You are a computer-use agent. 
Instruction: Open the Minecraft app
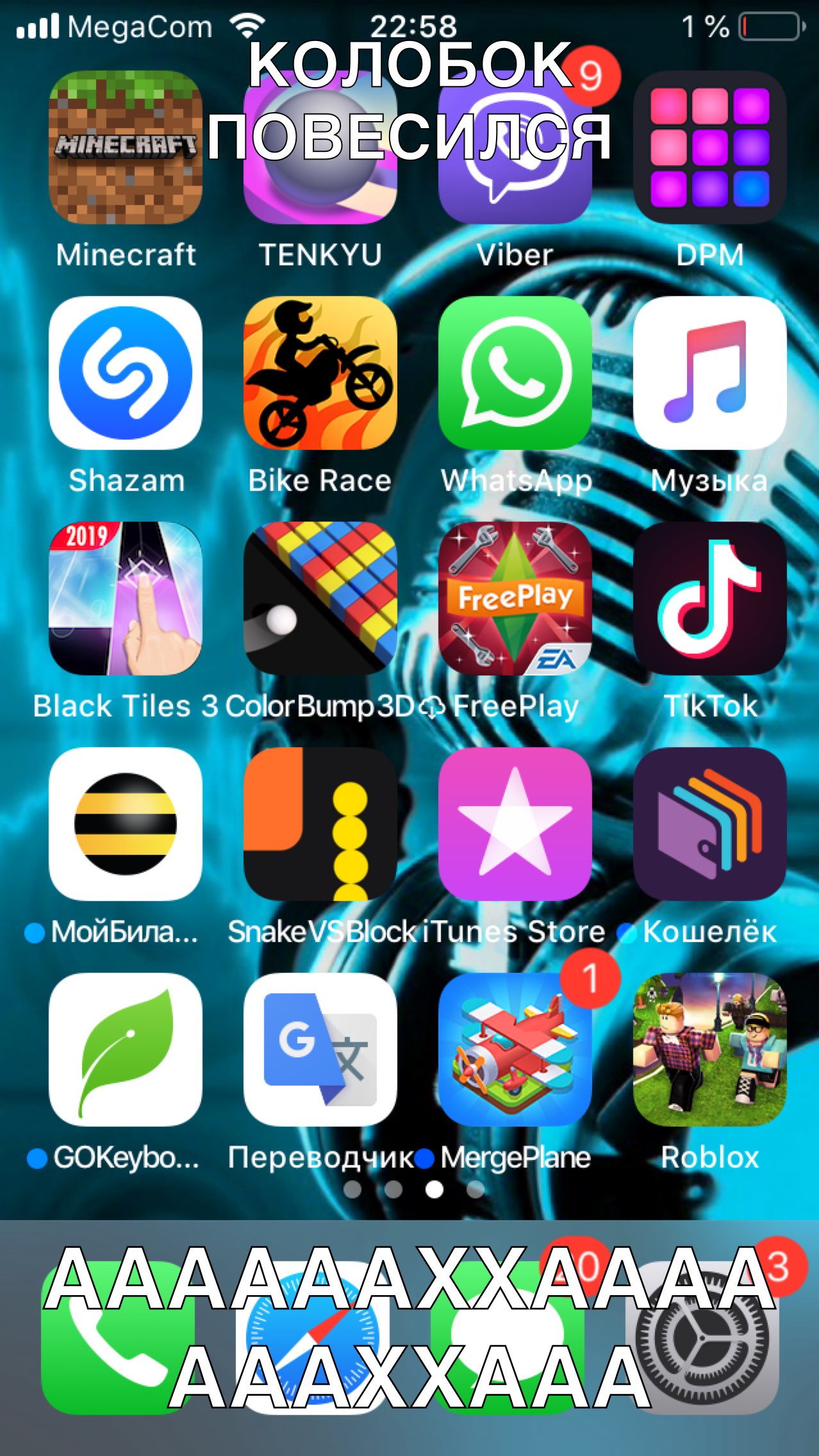(126, 148)
